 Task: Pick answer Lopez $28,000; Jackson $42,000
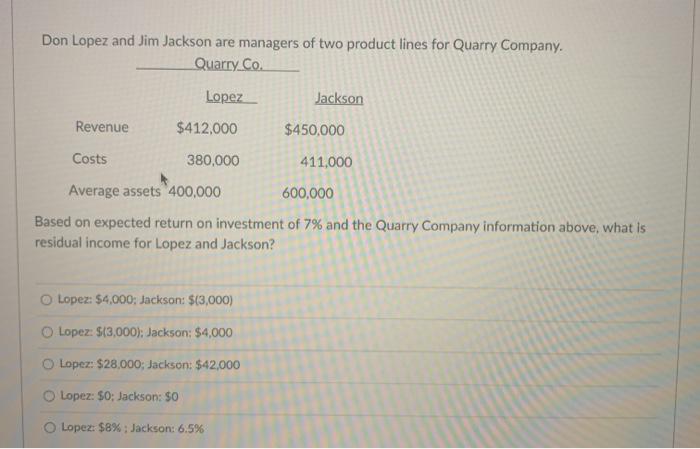tap(48, 365)
